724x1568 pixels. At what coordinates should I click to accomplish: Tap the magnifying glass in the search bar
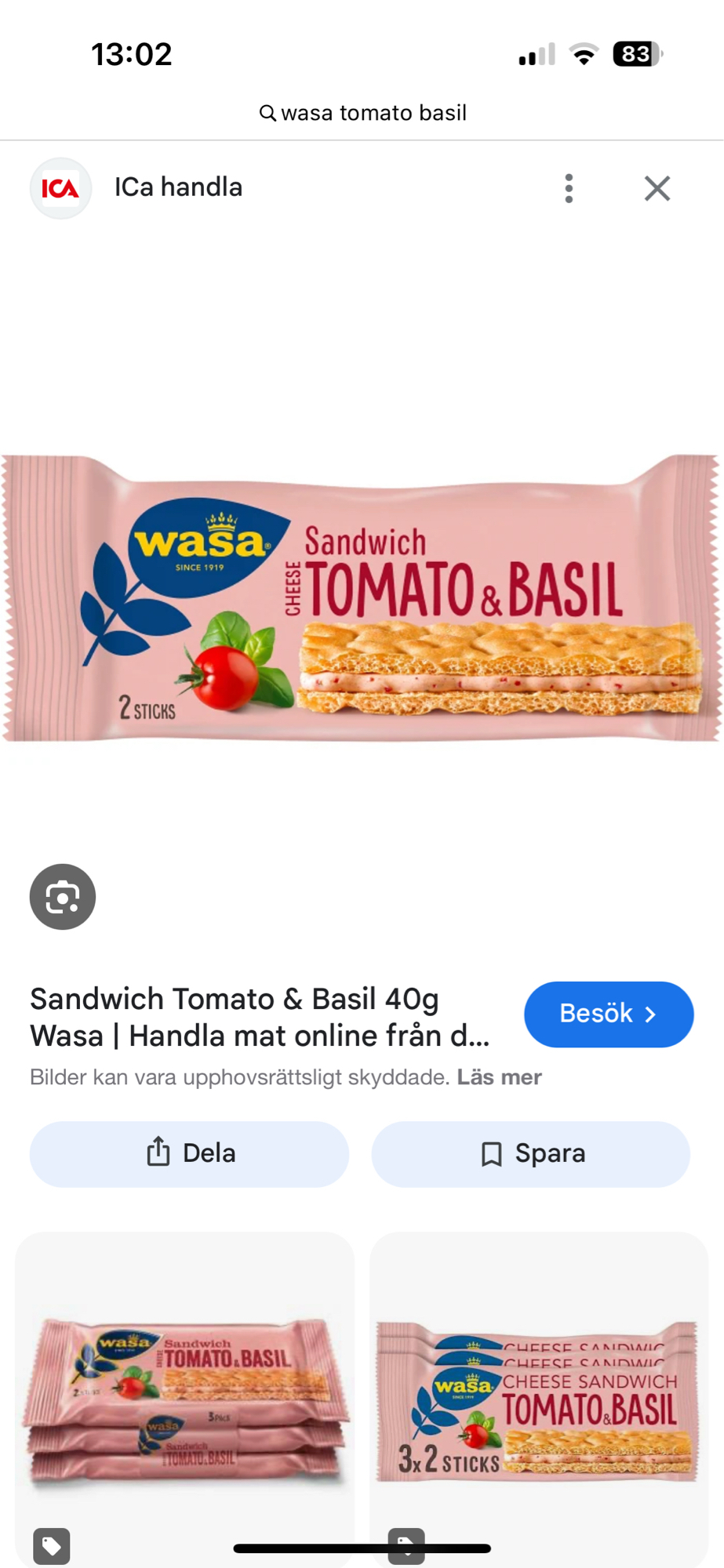267,112
